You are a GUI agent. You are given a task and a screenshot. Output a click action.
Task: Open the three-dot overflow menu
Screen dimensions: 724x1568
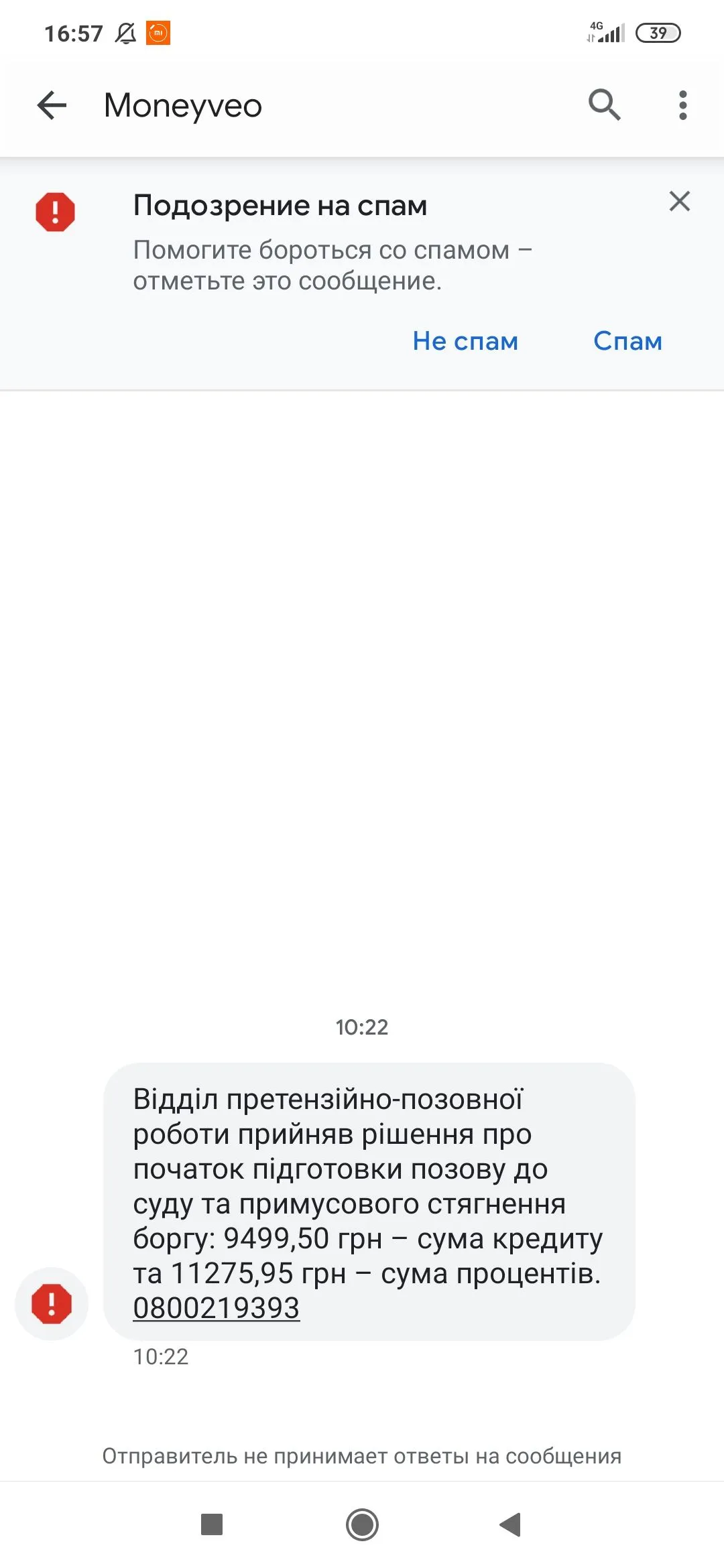click(x=682, y=105)
